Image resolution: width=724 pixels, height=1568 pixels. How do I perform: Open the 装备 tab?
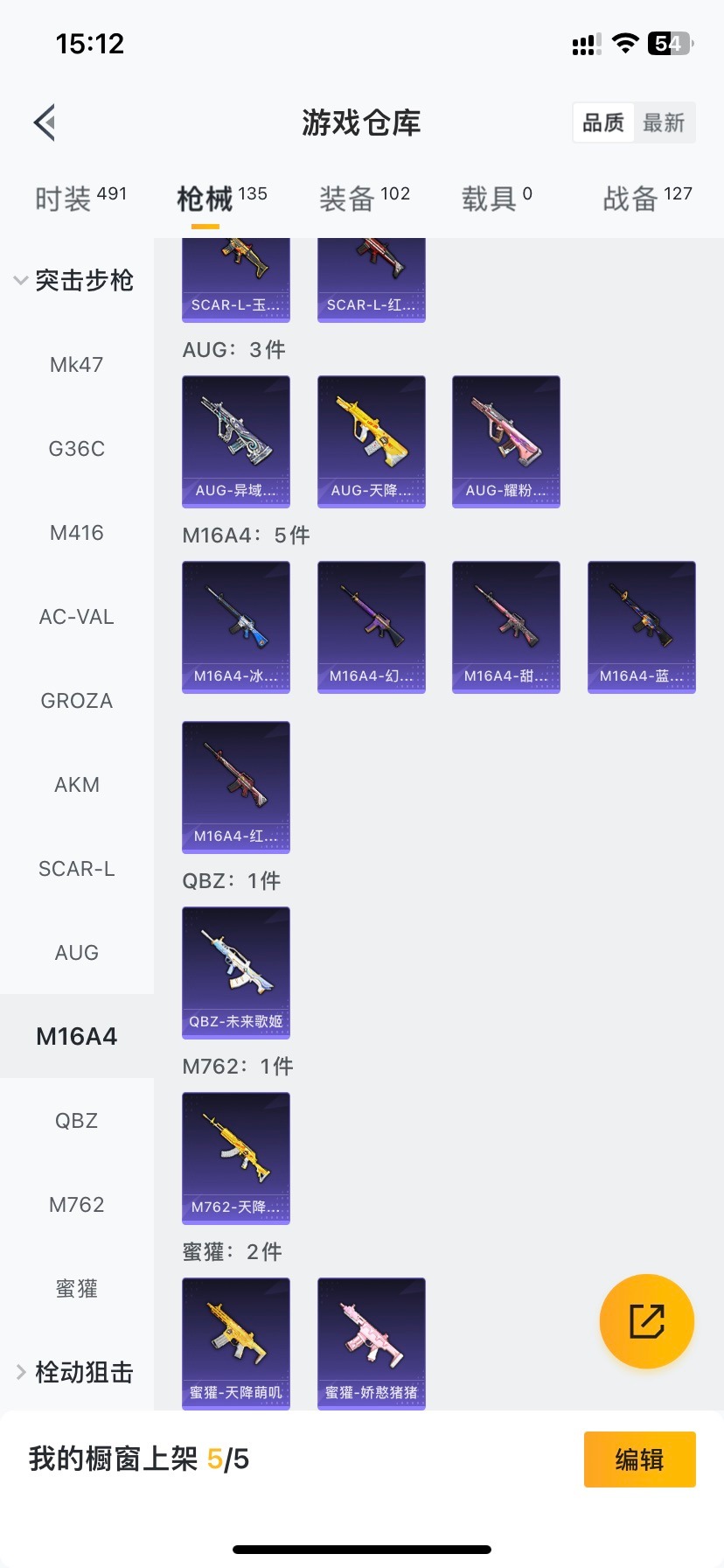click(x=364, y=199)
